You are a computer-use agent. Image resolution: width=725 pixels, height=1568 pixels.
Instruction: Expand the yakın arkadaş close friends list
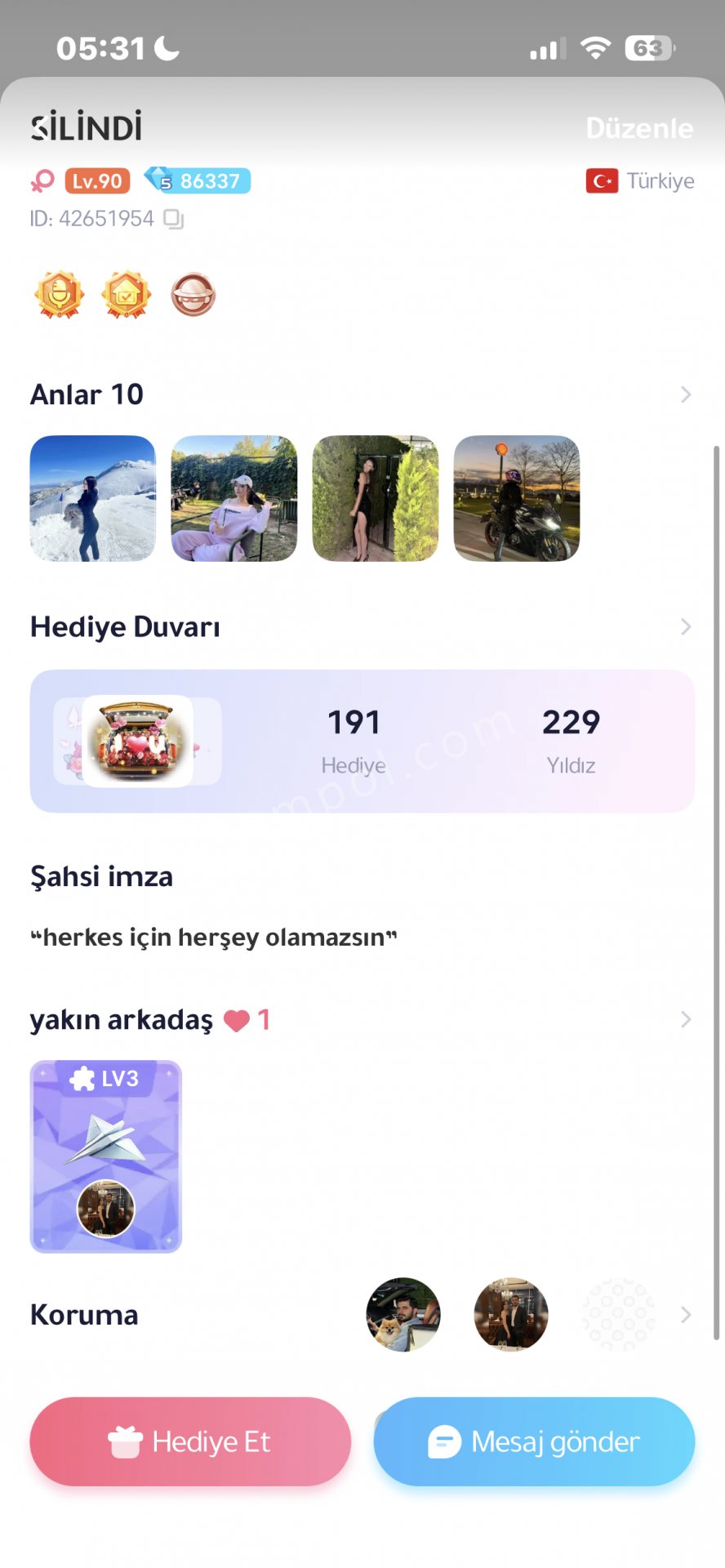tap(685, 1019)
